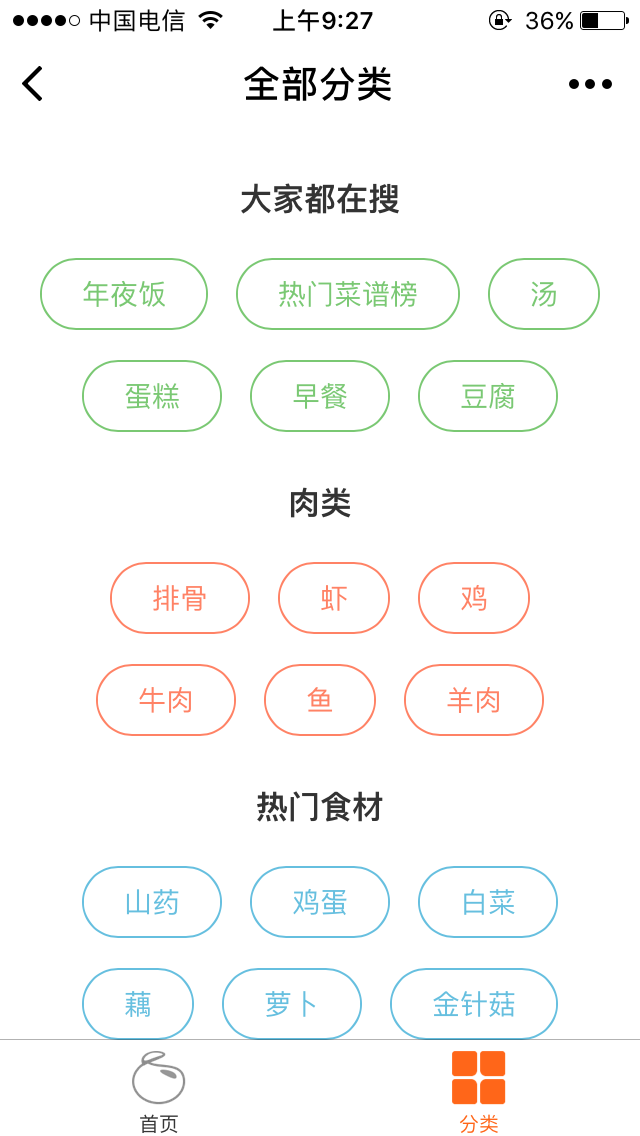This screenshot has height=1136, width=640.
Task: Choose the 蛋糕 chip
Action: [152, 396]
